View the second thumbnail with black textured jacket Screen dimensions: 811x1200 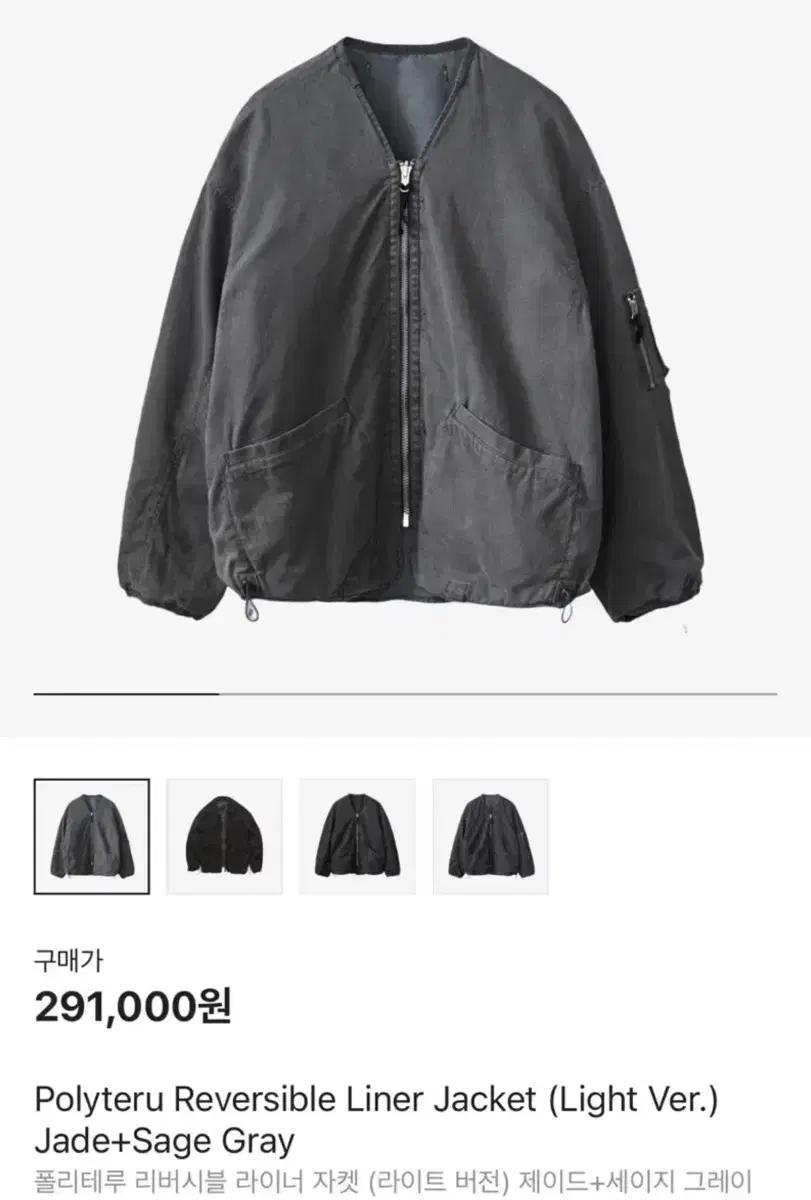click(x=224, y=836)
